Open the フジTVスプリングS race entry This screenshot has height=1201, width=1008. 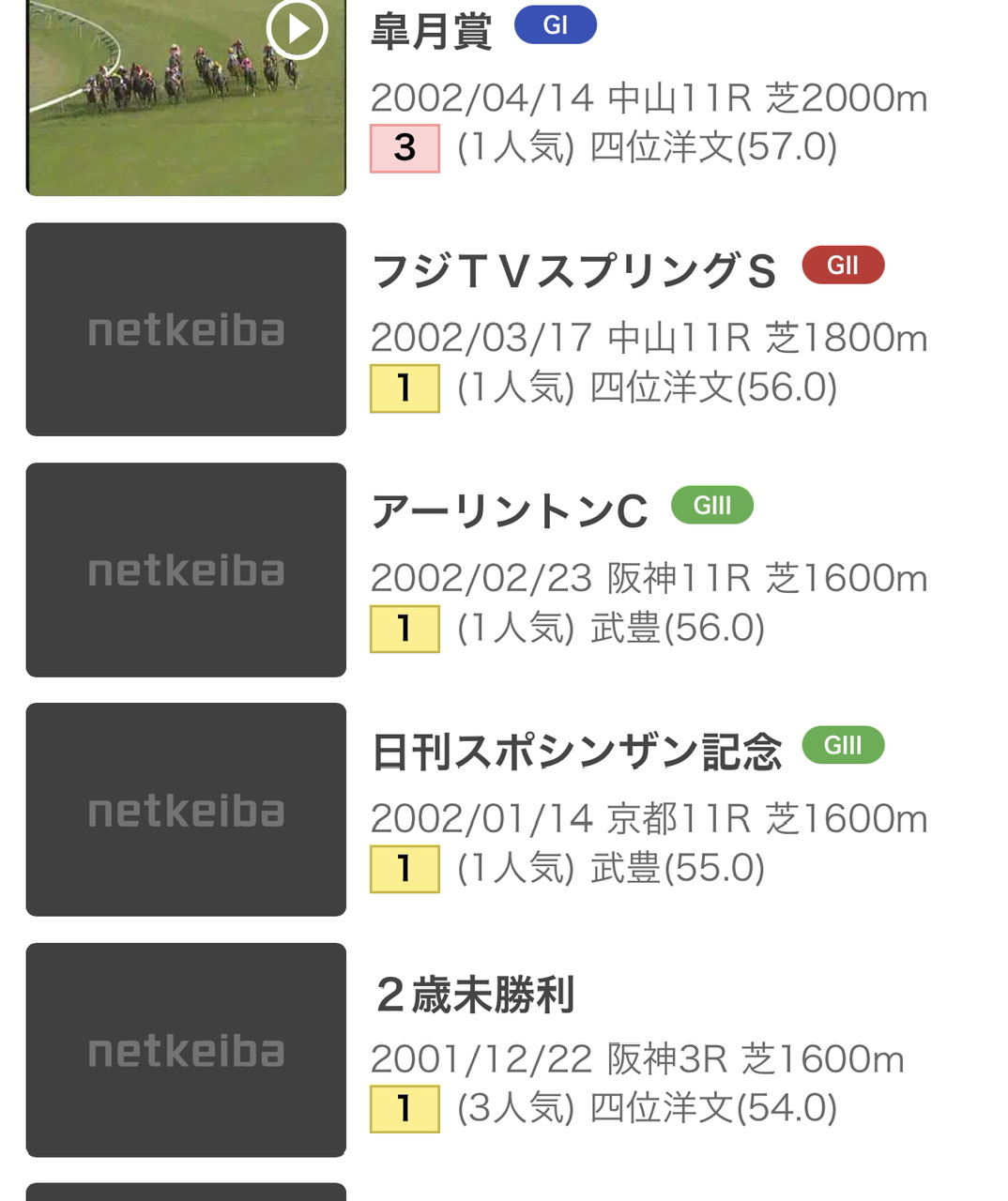coord(573,272)
